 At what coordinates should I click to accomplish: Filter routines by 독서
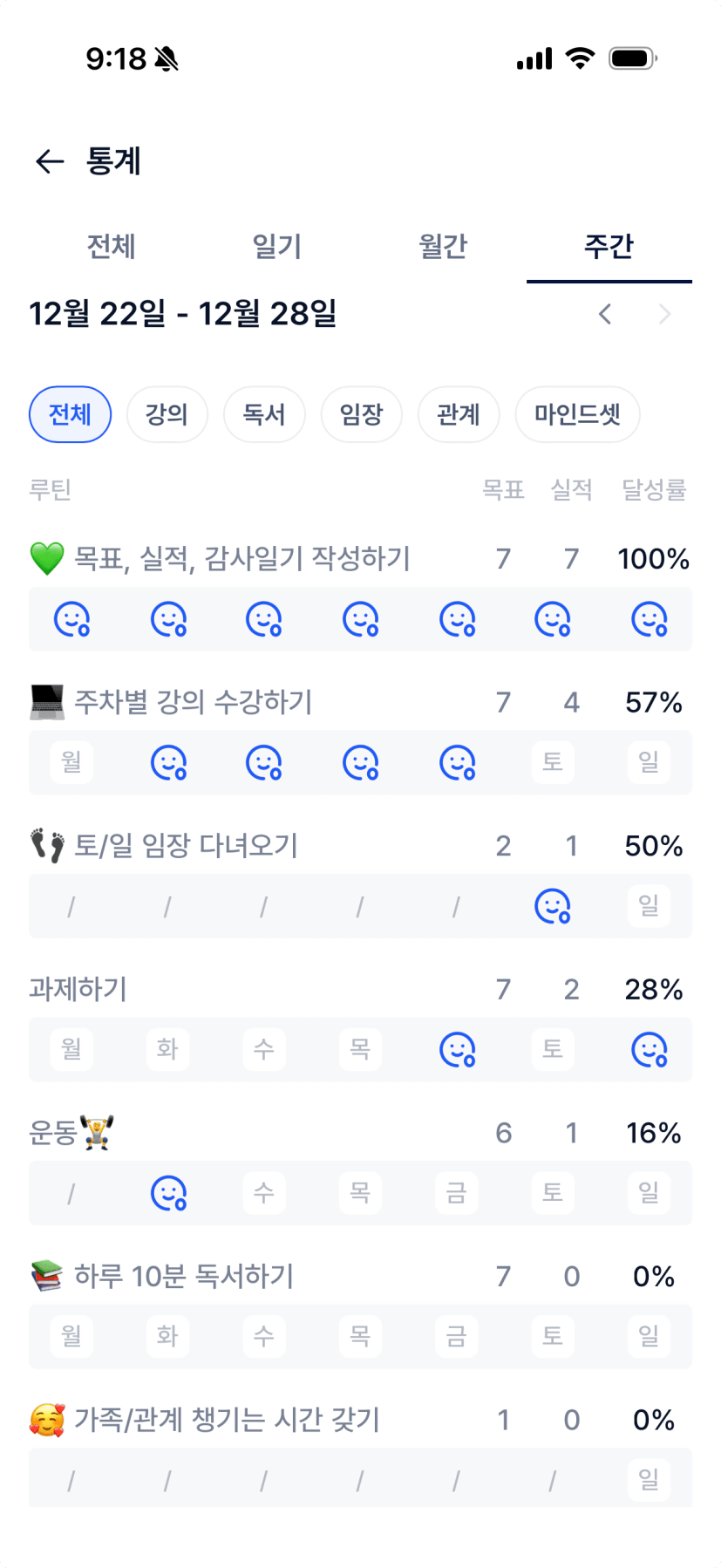[x=264, y=414]
